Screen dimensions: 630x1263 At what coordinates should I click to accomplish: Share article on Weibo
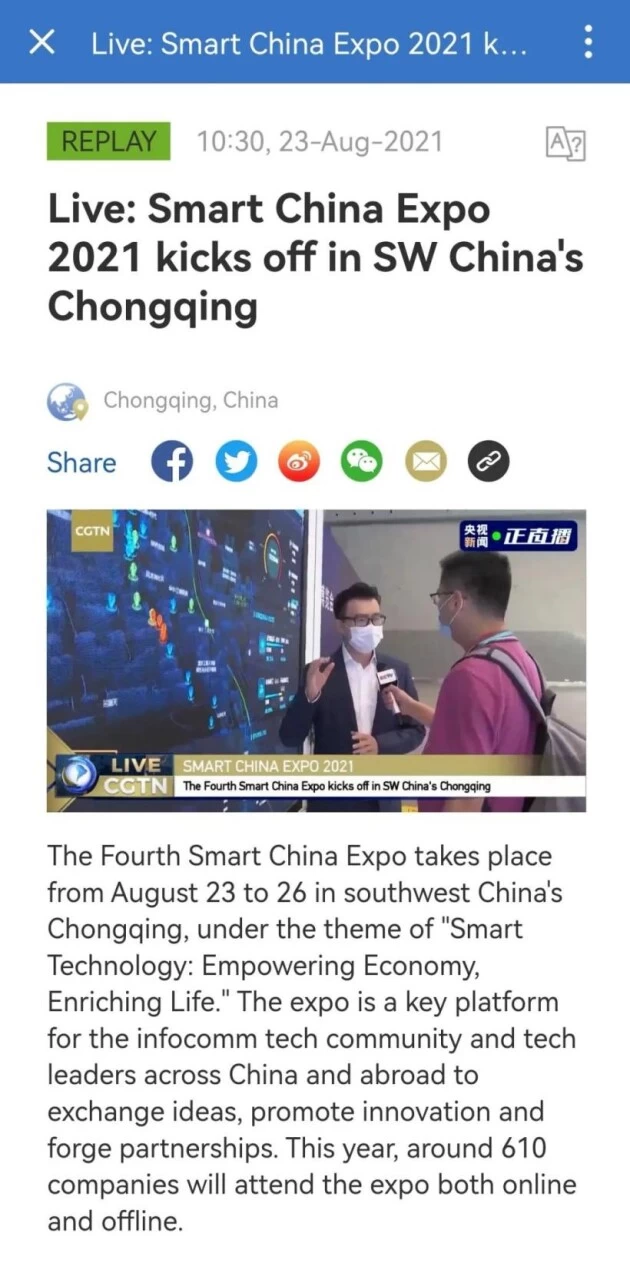tap(299, 462)
